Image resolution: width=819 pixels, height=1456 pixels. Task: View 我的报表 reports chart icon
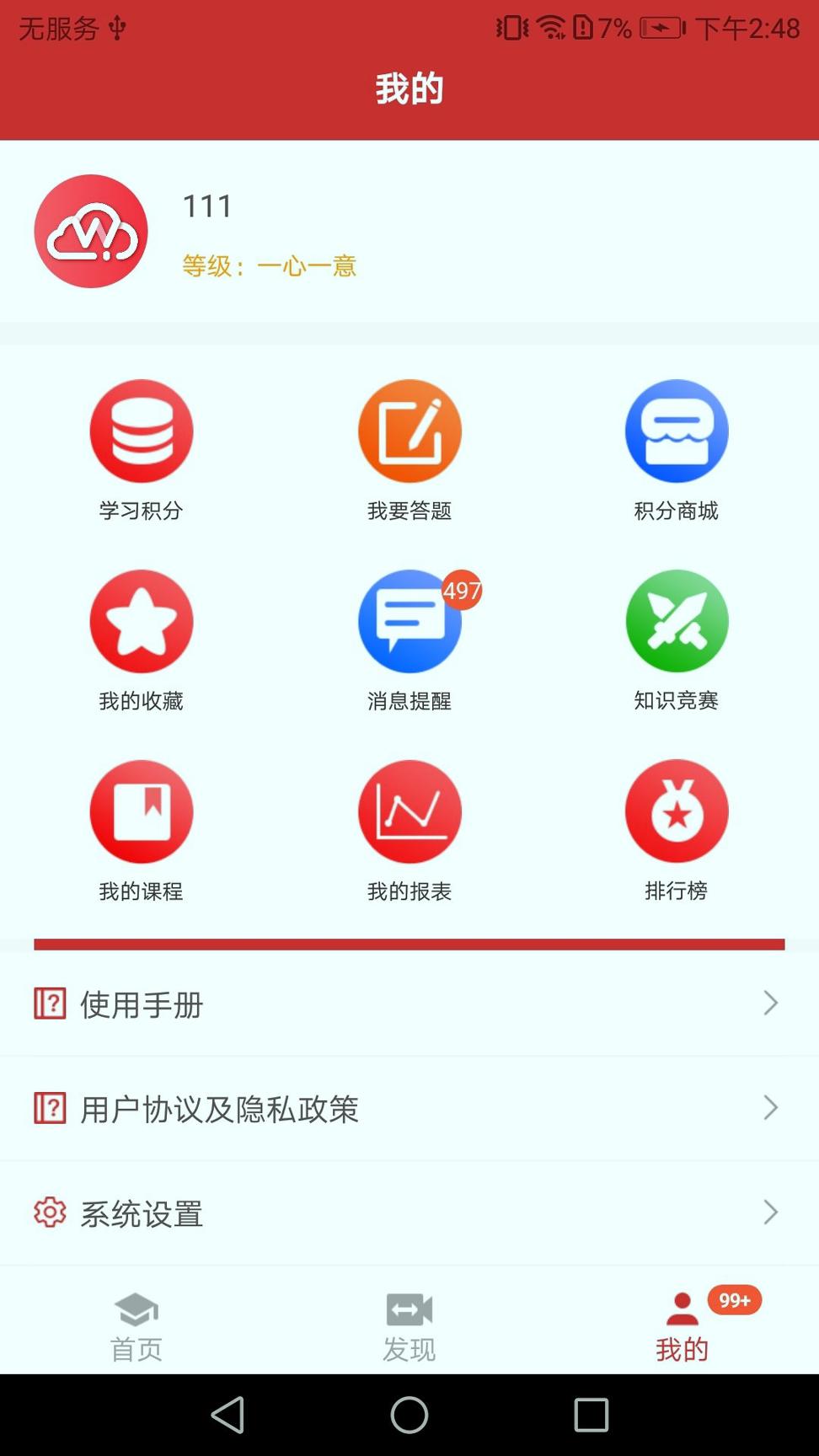[409, 811]
